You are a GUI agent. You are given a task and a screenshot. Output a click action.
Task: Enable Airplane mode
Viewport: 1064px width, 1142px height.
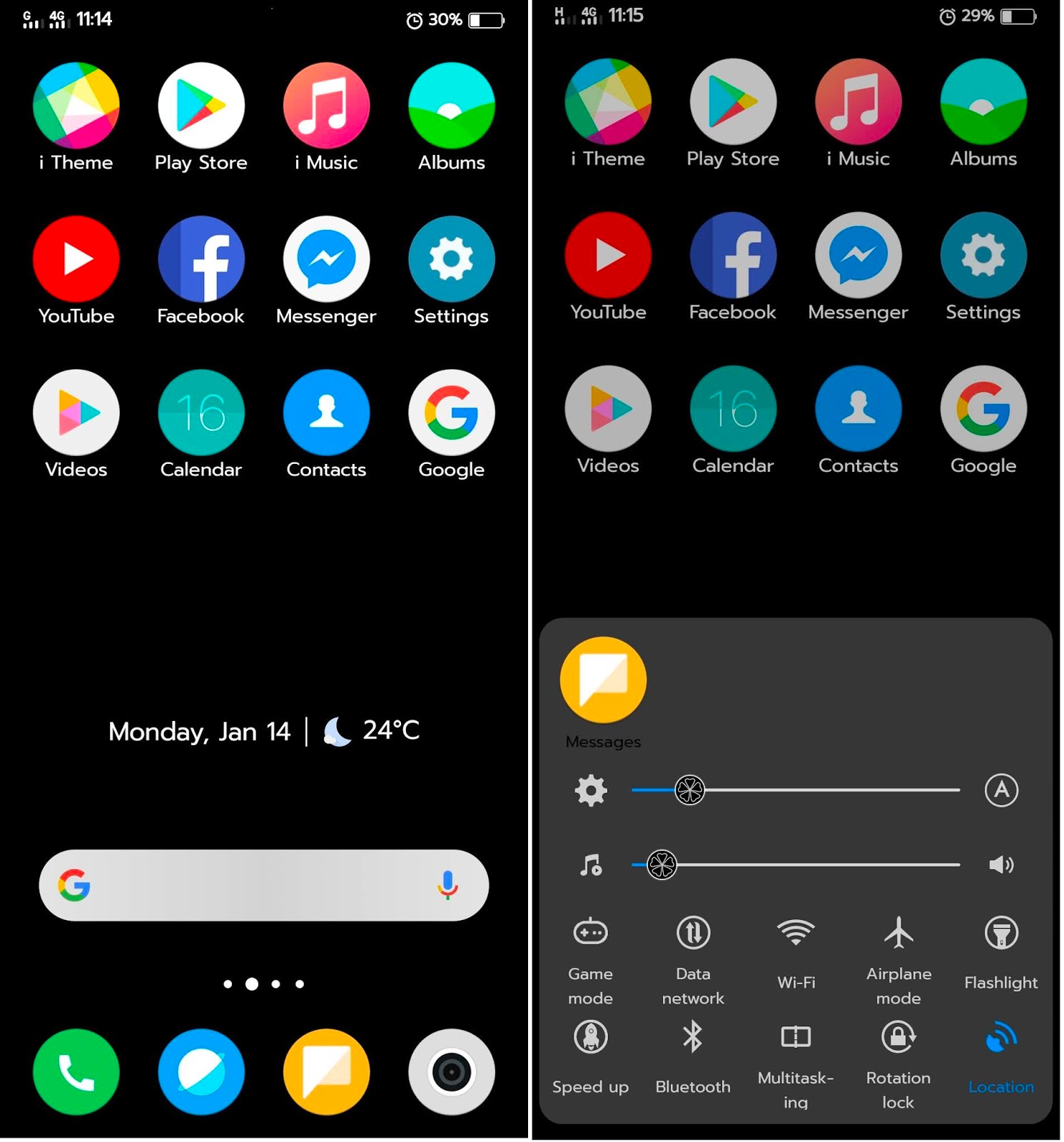[x=898, y=931]
